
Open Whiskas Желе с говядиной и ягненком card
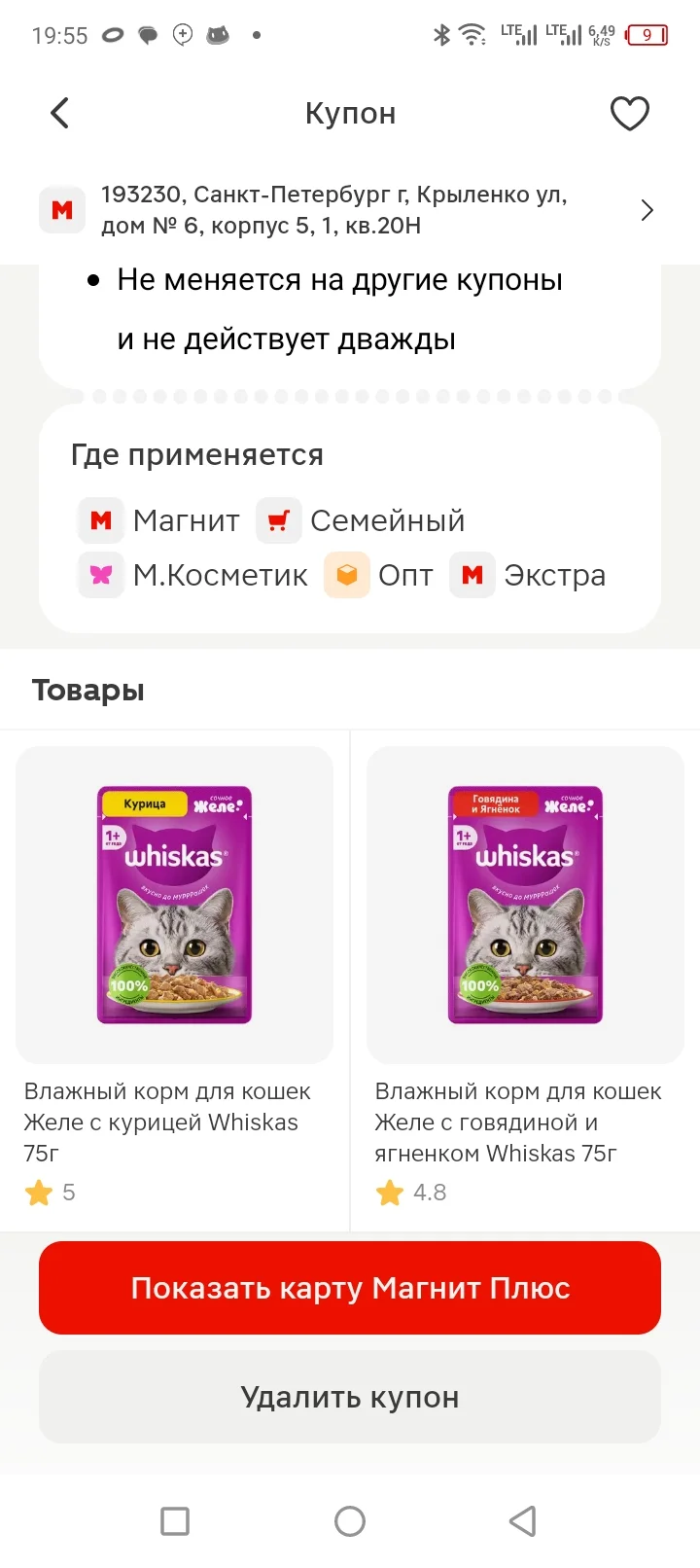pyautogui.click(x=525, y=978)
